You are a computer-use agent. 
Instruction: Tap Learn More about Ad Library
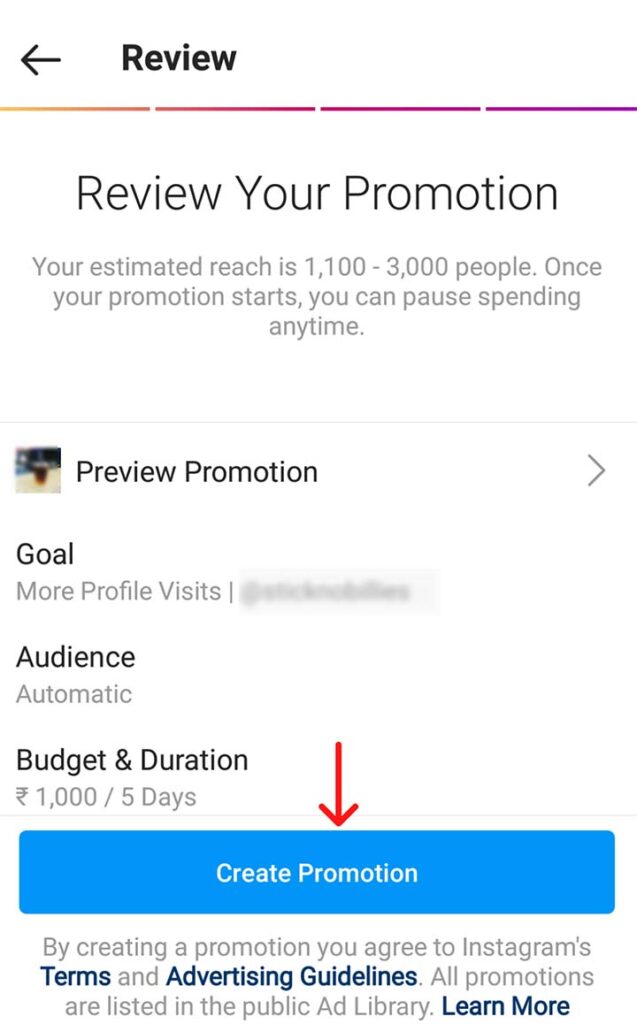pos(505,1005)
